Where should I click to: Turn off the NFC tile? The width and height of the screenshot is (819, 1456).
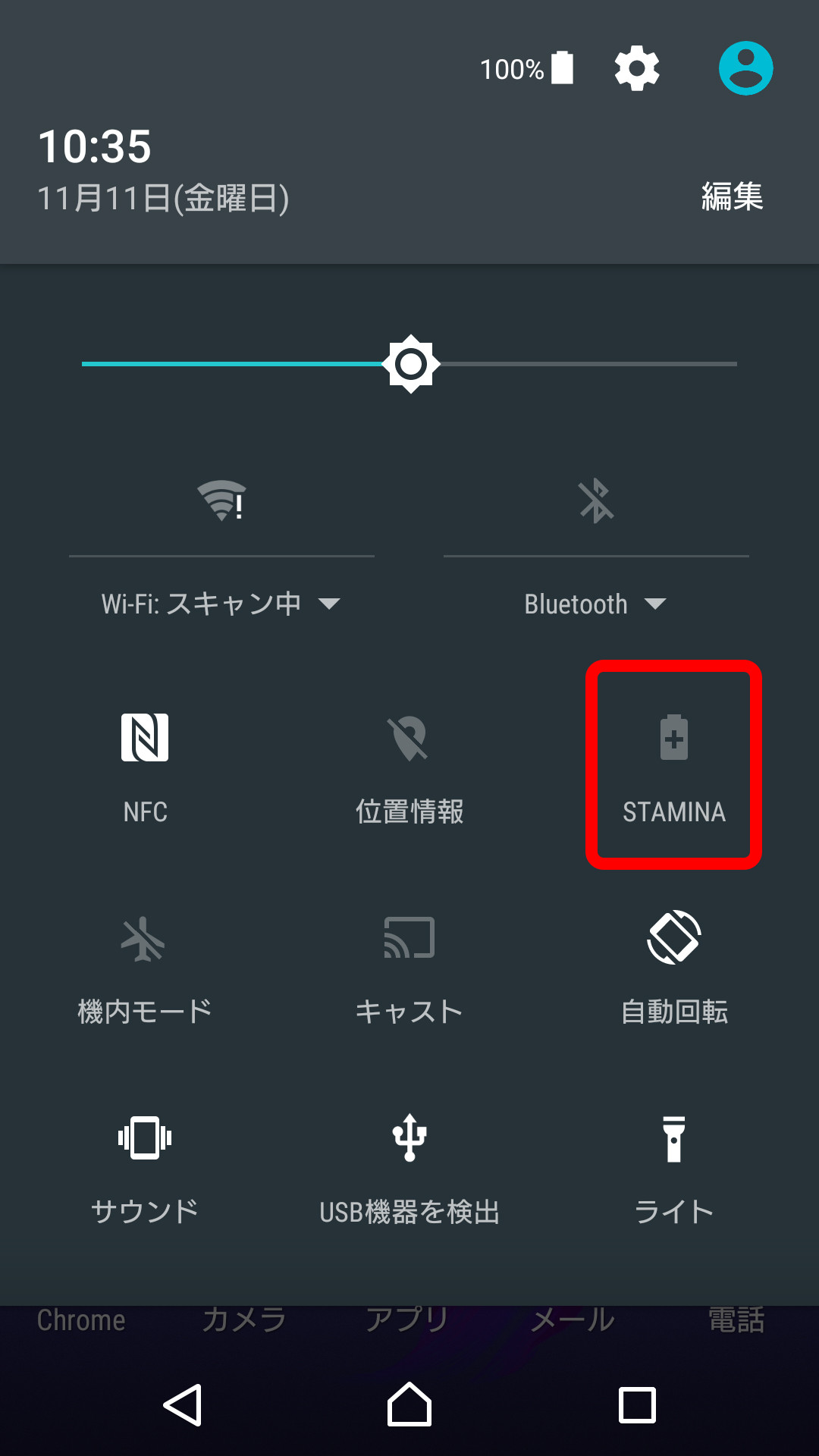(x=145, y=764)
